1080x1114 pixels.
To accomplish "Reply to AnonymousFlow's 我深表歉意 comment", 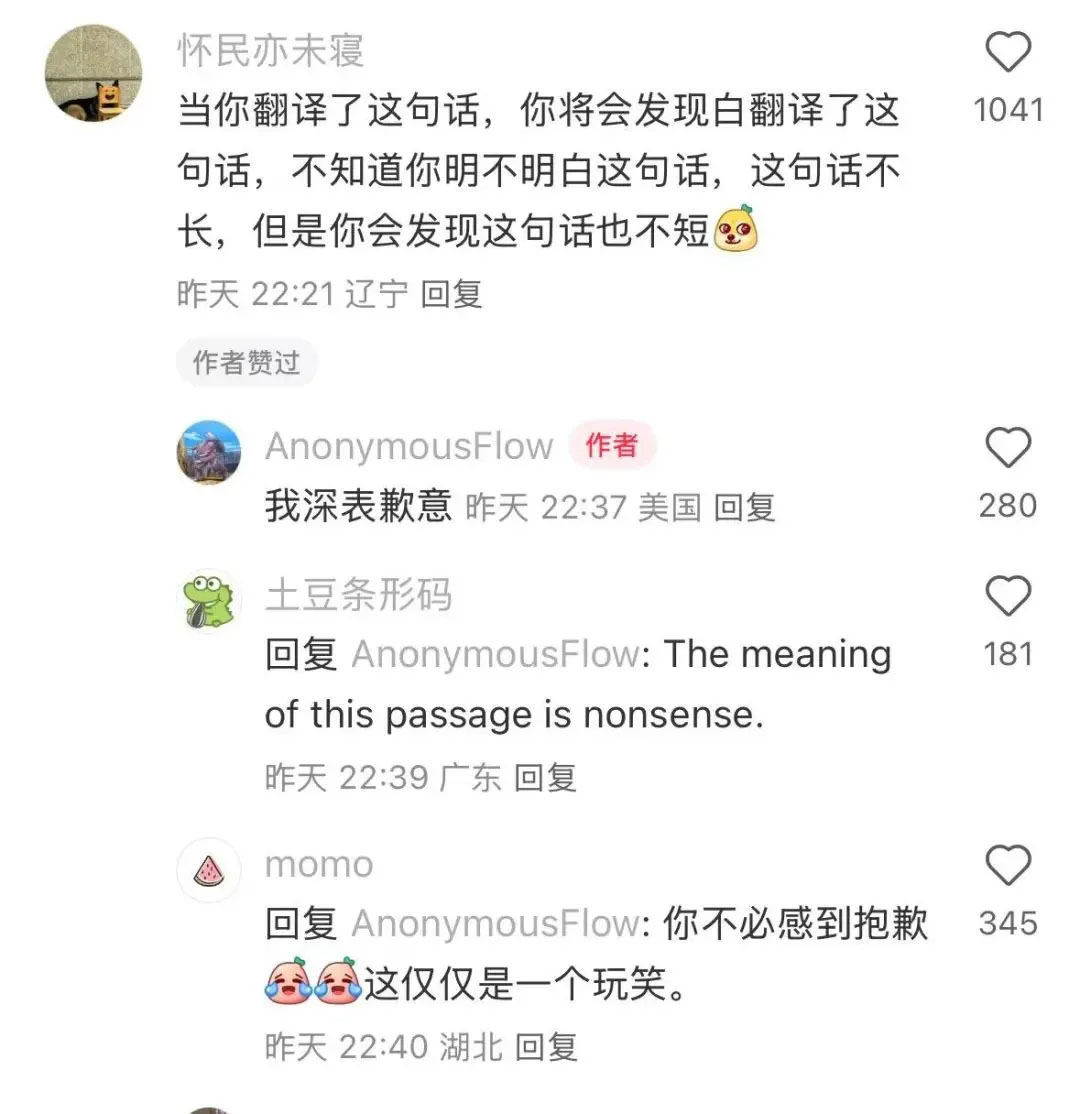I will pos(745,508).
